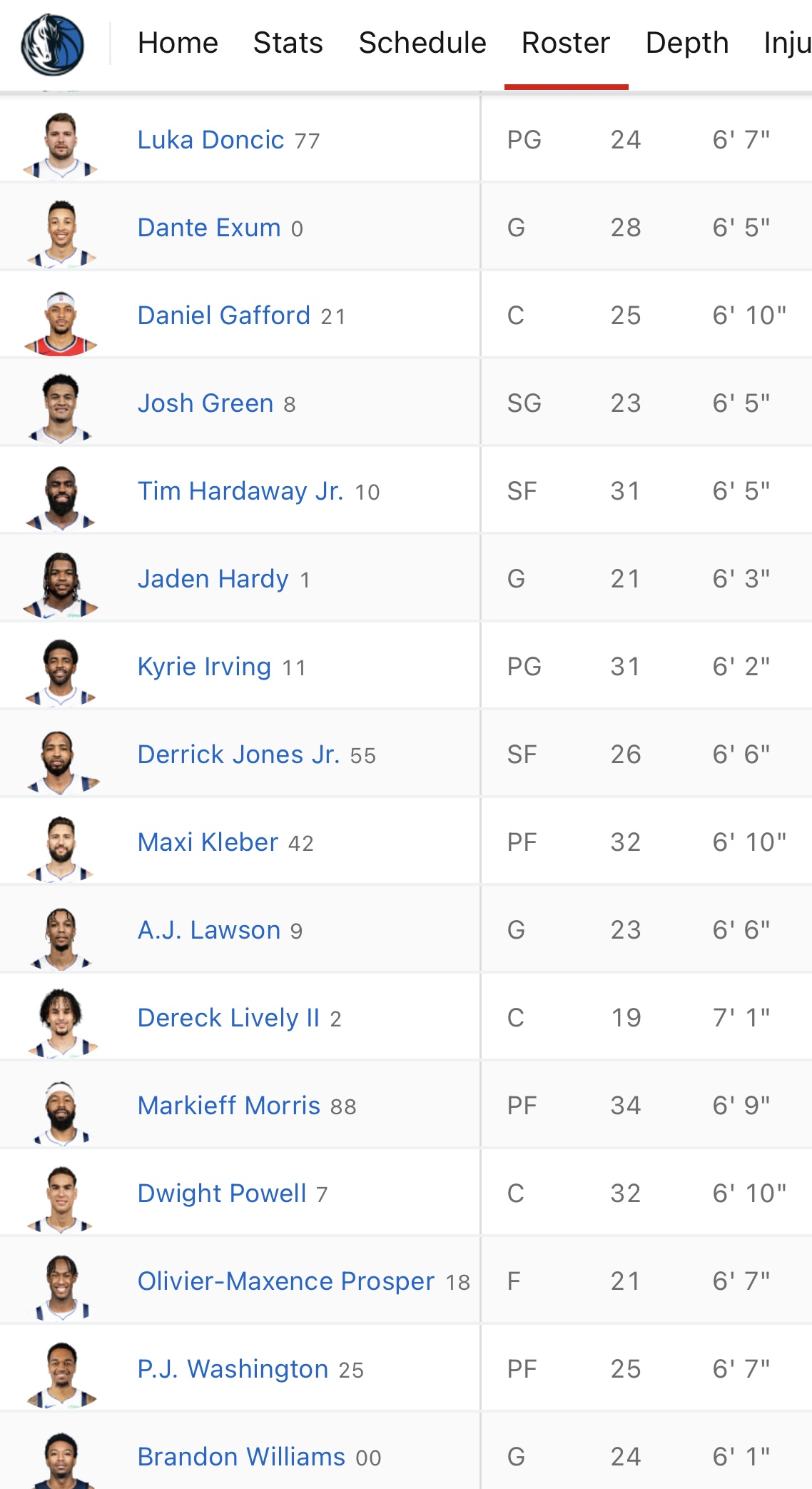Open Maxi Kleber's player page

pyautogui.click(x=208, y=842)
